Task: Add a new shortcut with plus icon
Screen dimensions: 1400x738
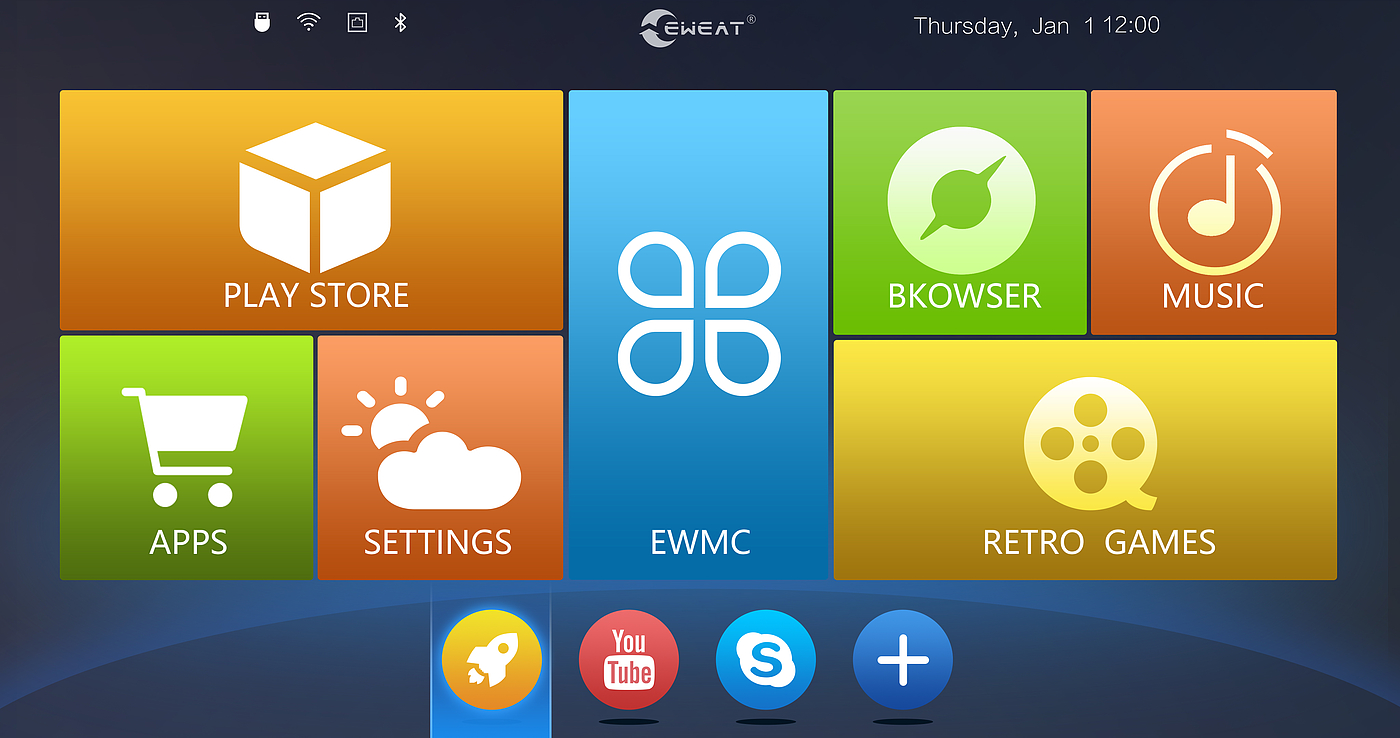Action: click(x=903, y=660)
